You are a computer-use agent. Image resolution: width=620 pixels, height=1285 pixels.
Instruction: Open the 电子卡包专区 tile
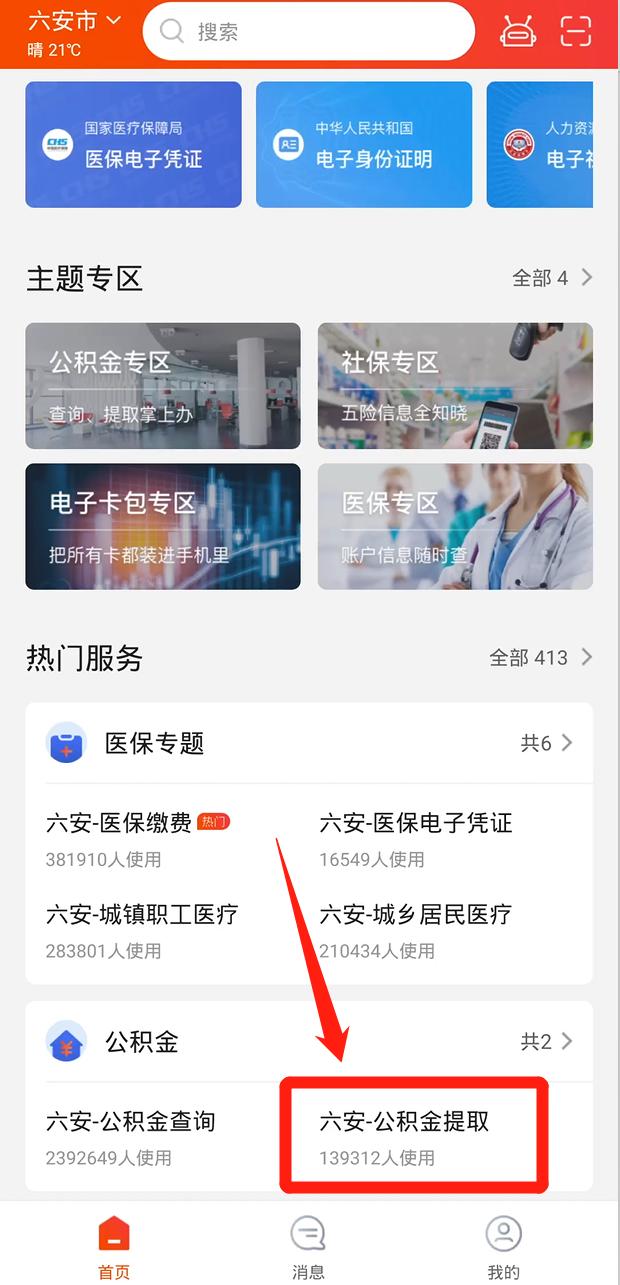[163, 526]
